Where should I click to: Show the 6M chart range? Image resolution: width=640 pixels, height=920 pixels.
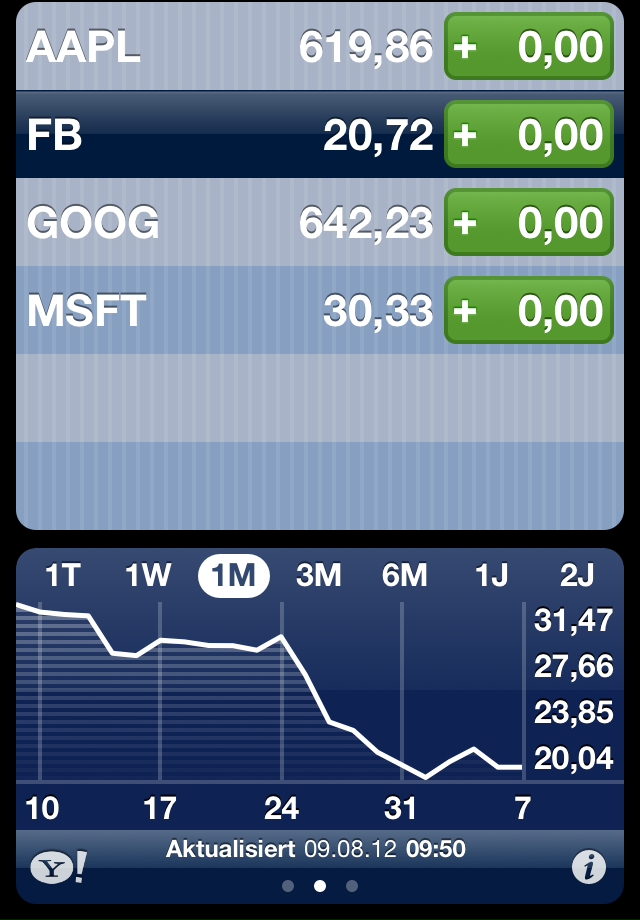[x=405, y=576]
